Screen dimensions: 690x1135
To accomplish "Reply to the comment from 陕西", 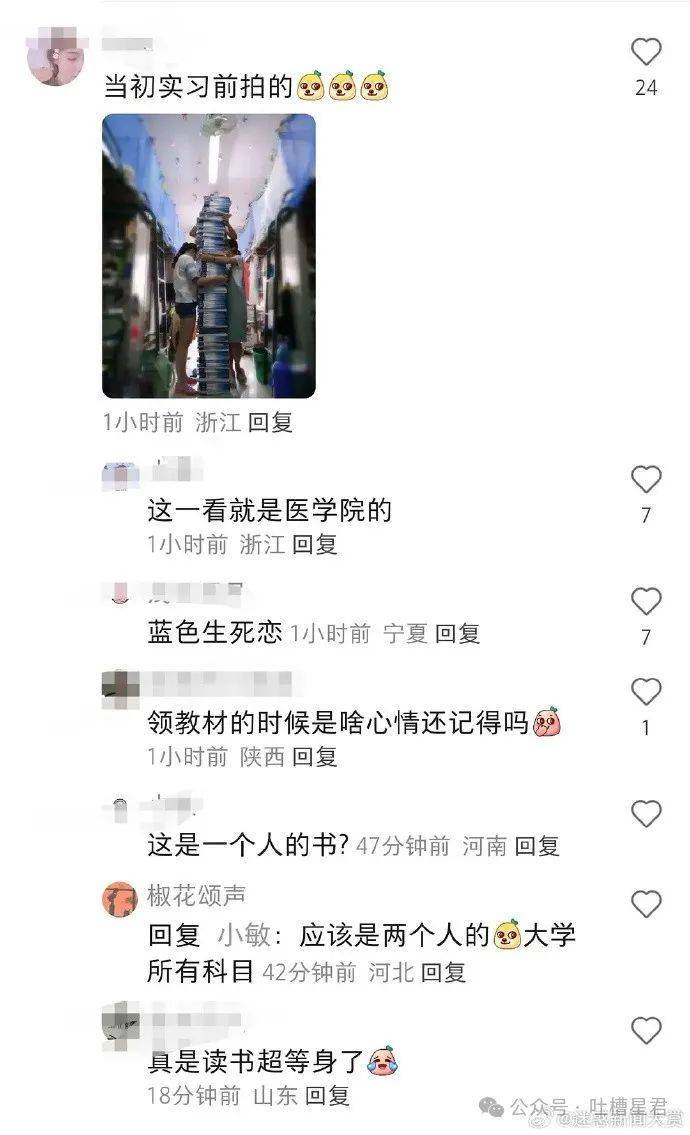I will tap(314, 757).
